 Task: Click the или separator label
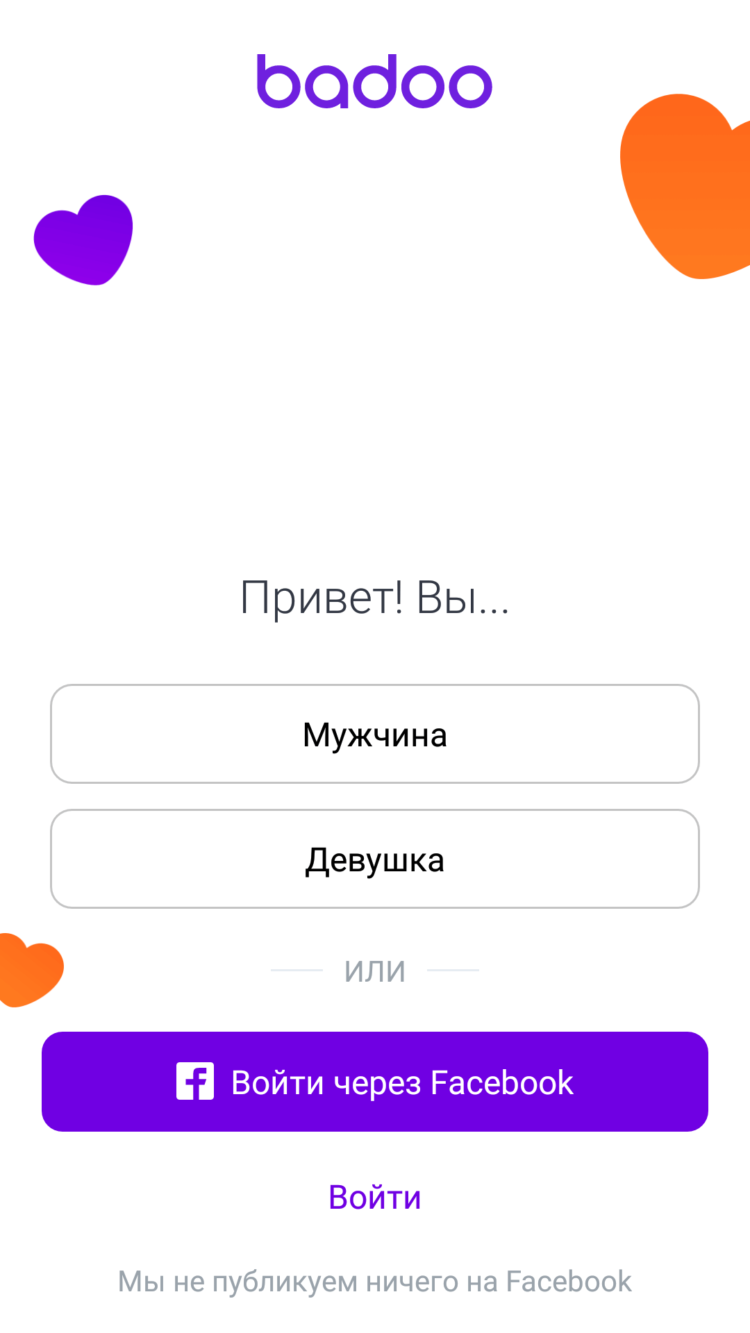pyautogui.click(x=375, y=968)
